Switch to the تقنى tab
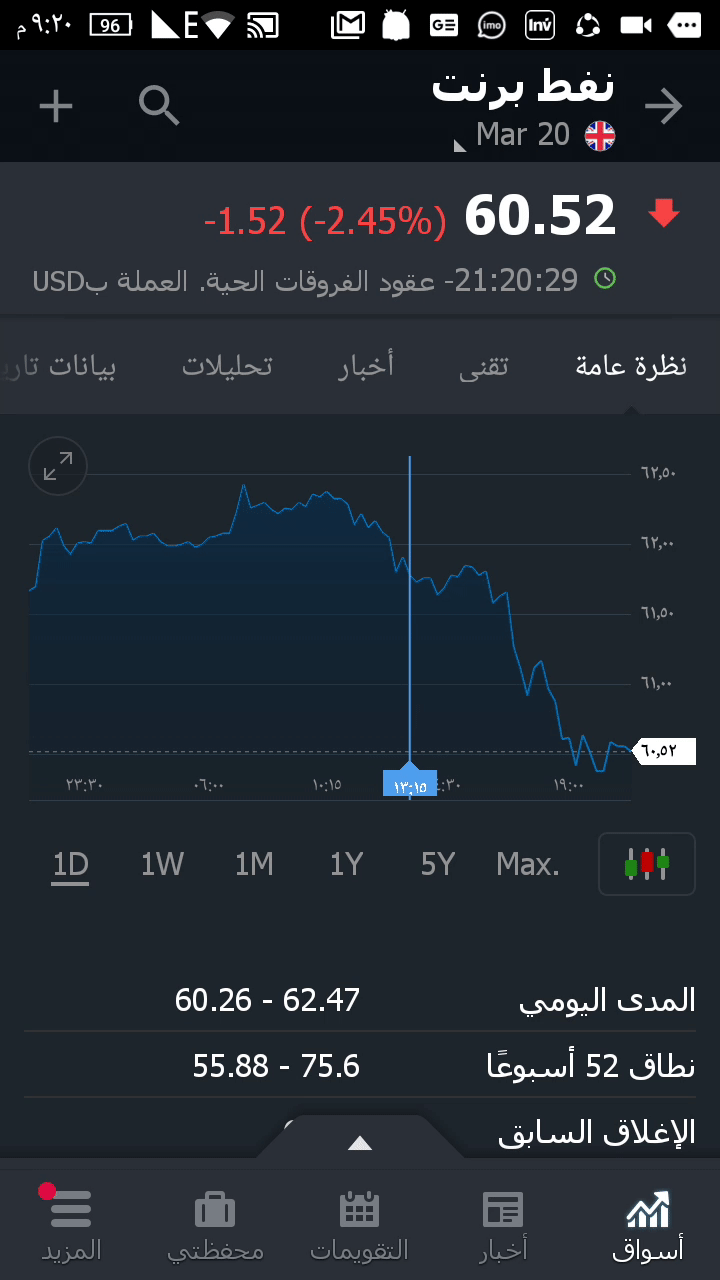Screen dimensions: 720x1280 pos(484,366)
